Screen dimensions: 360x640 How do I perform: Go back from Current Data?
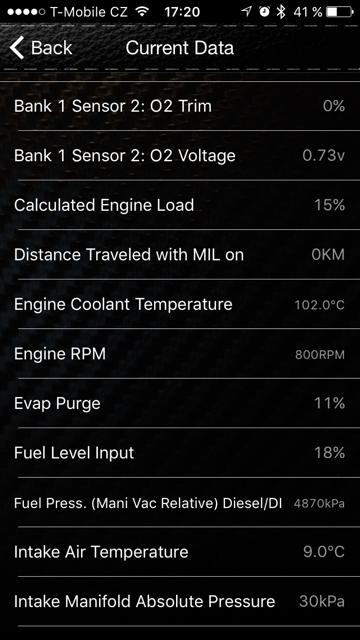coord(41,48)
